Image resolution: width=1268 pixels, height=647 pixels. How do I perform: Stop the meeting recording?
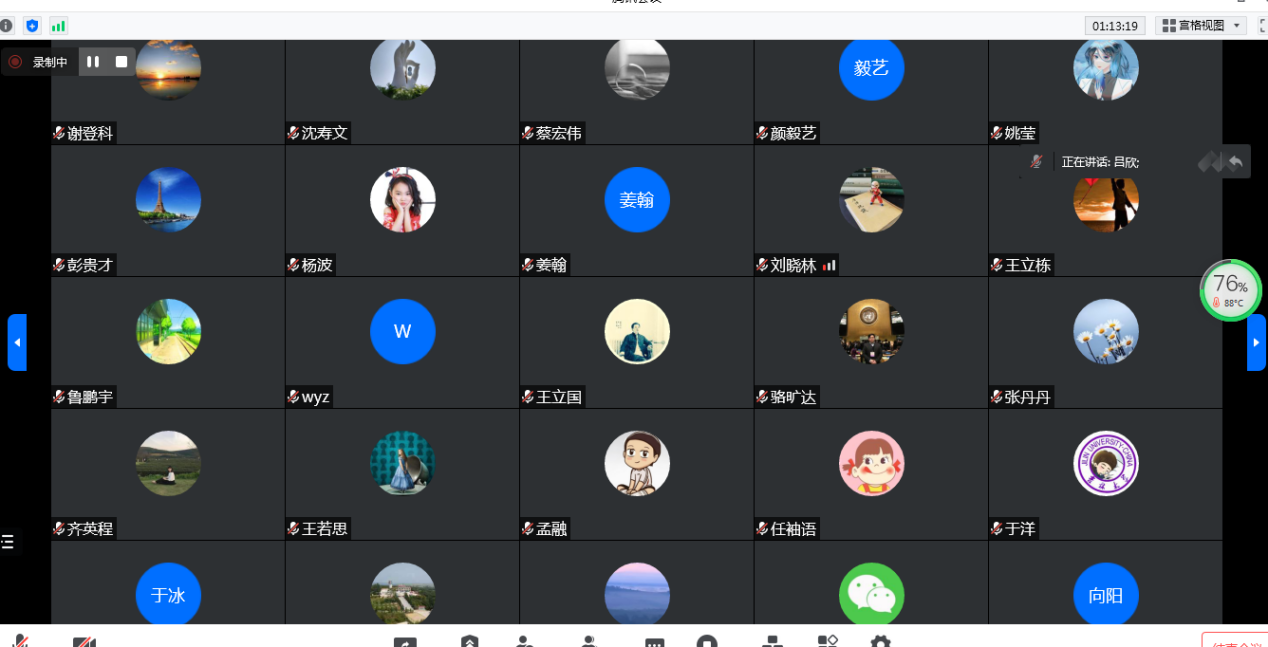121,62
